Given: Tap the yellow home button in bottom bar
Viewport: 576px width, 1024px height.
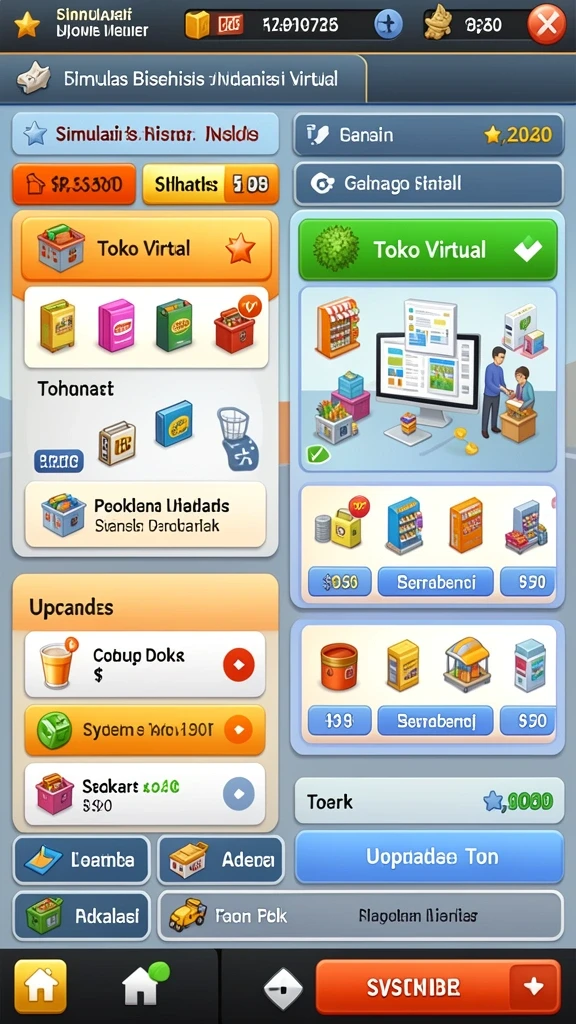Looking at the screenshot, I should click(40, 985).
